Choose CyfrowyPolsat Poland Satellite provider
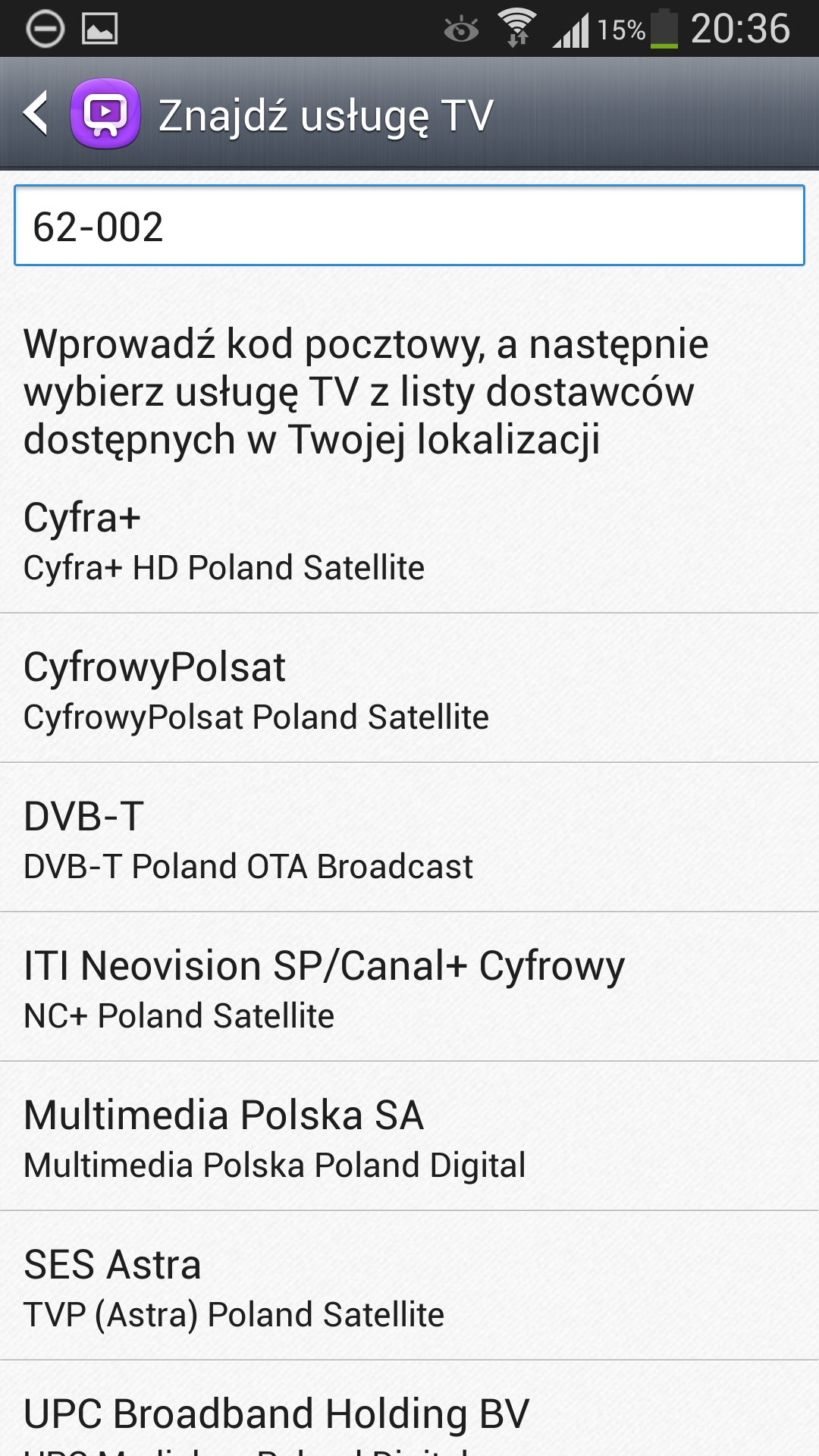The image size is (819, 1456). pyautogui.click(x=409, y=690)
